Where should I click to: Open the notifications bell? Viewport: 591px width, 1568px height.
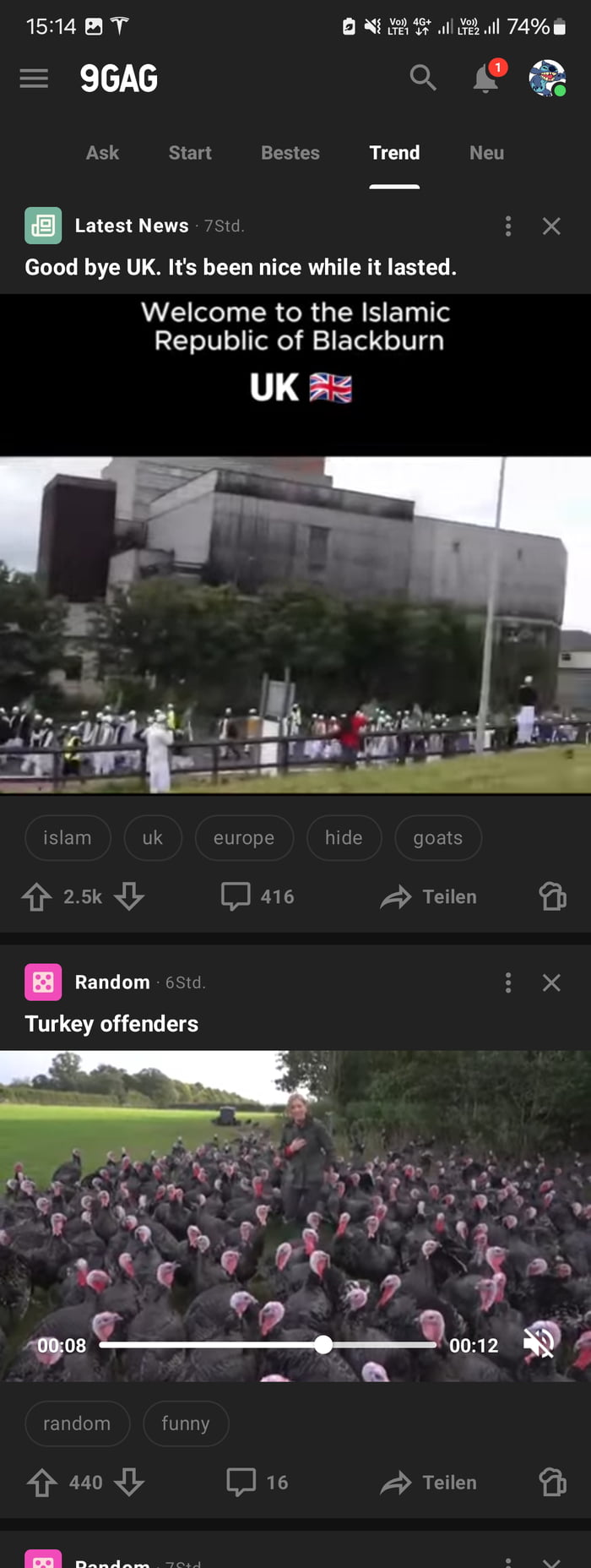click(x=485, y=79)
